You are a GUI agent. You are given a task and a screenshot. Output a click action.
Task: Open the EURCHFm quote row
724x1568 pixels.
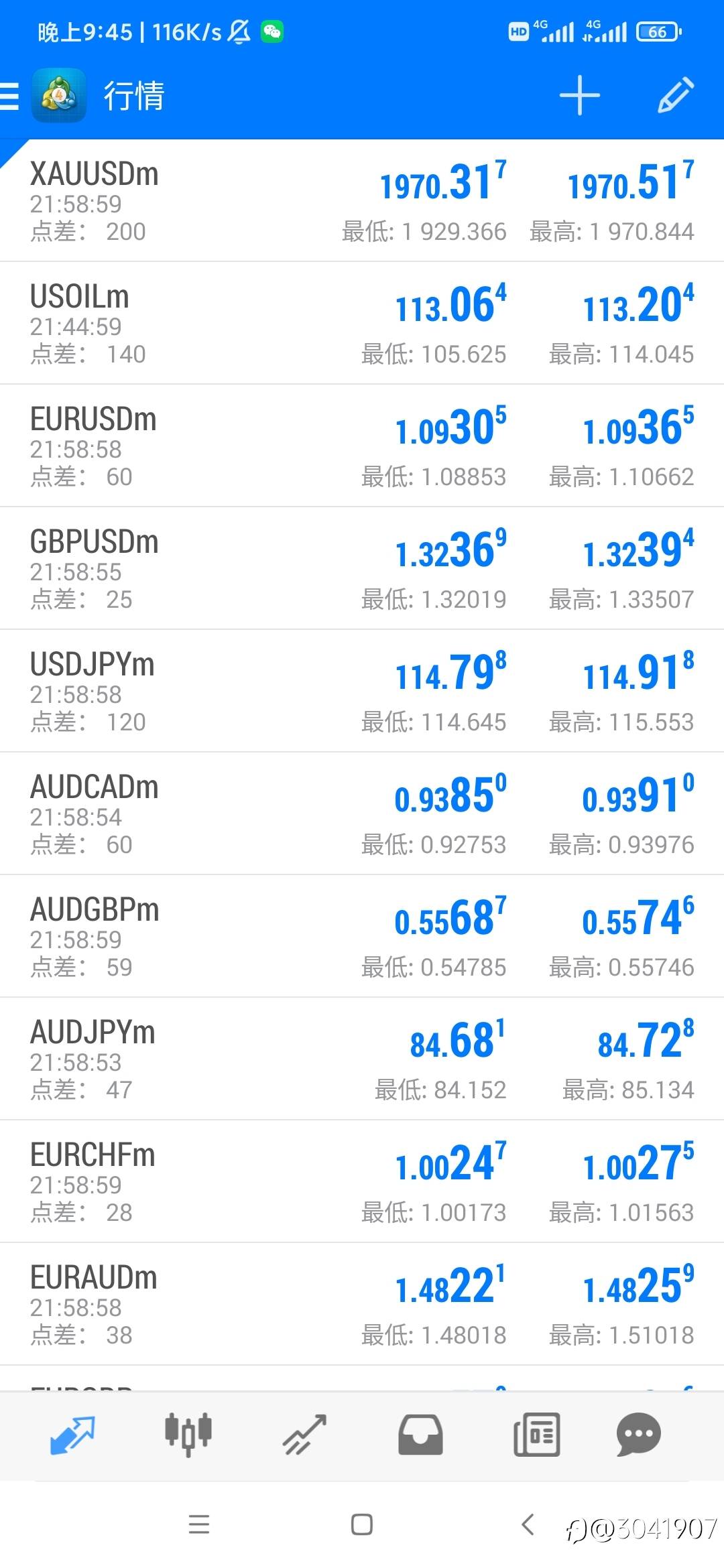[362, 1181]
